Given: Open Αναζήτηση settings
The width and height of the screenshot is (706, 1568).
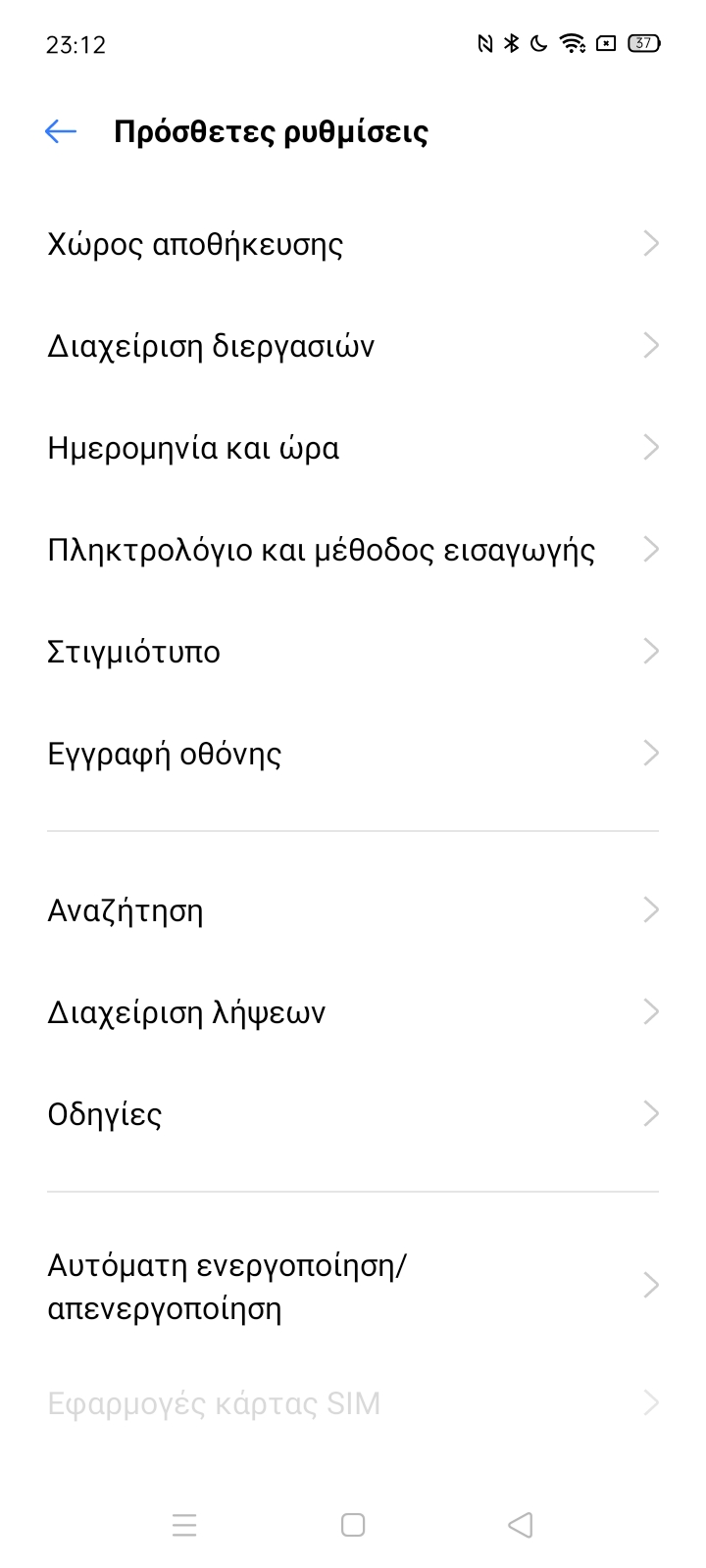Looking at the screenshot, I should [353, 910].
